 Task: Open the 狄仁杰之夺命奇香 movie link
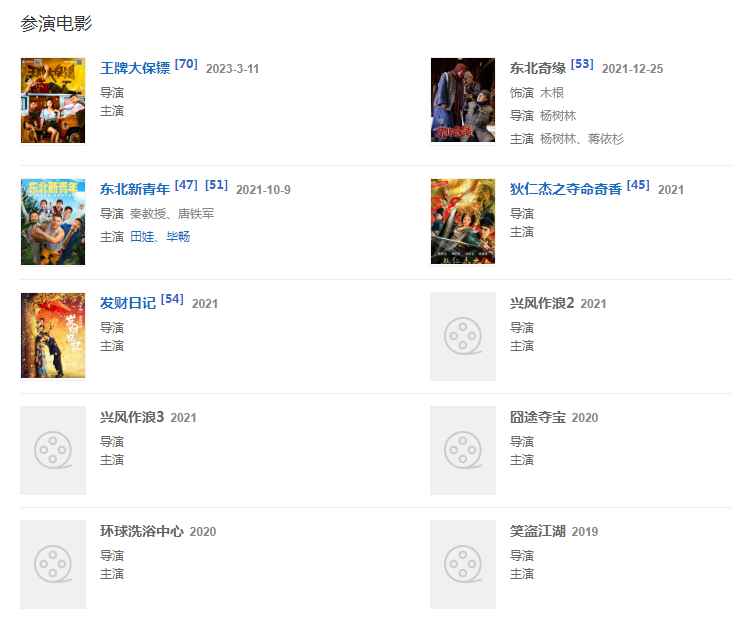566,189
